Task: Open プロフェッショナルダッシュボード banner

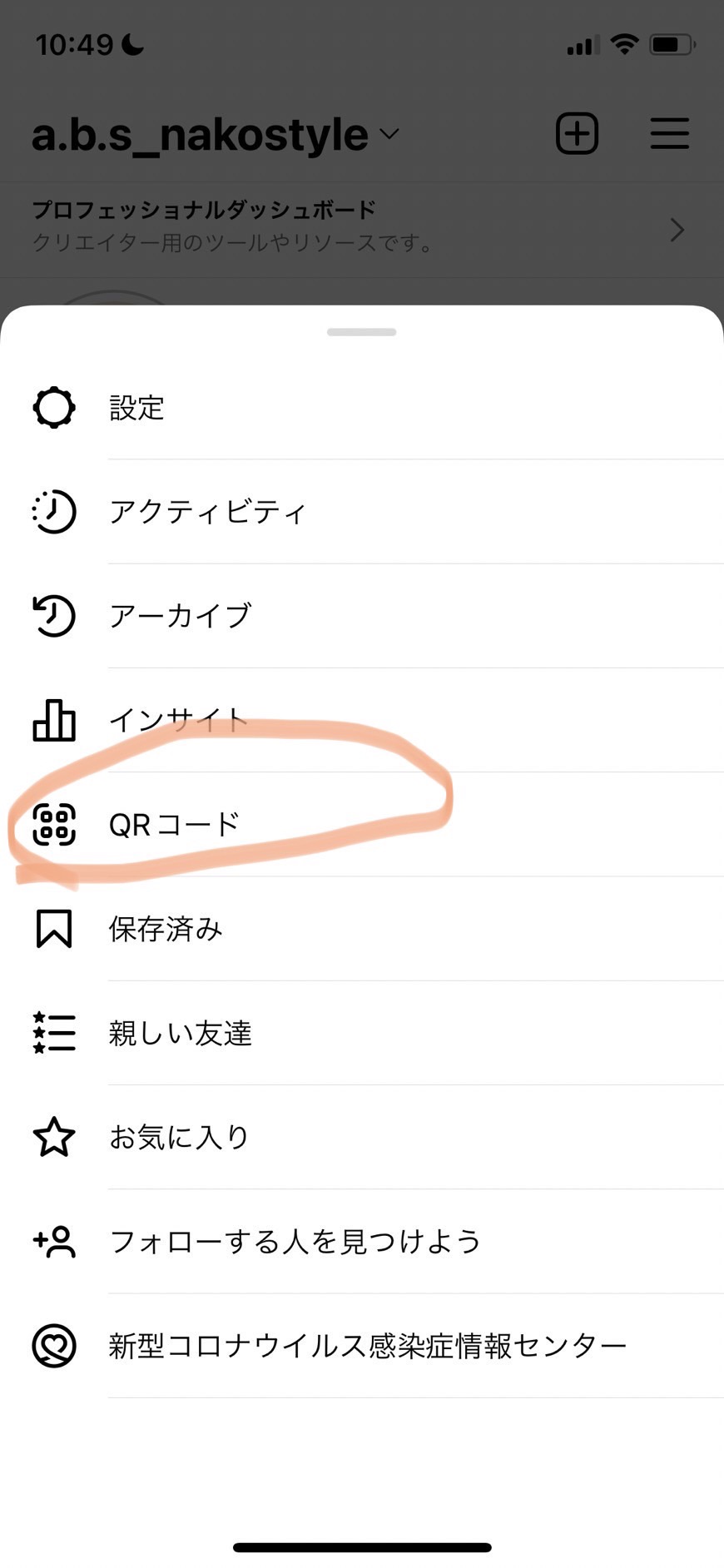Action: tap(362, 229)
